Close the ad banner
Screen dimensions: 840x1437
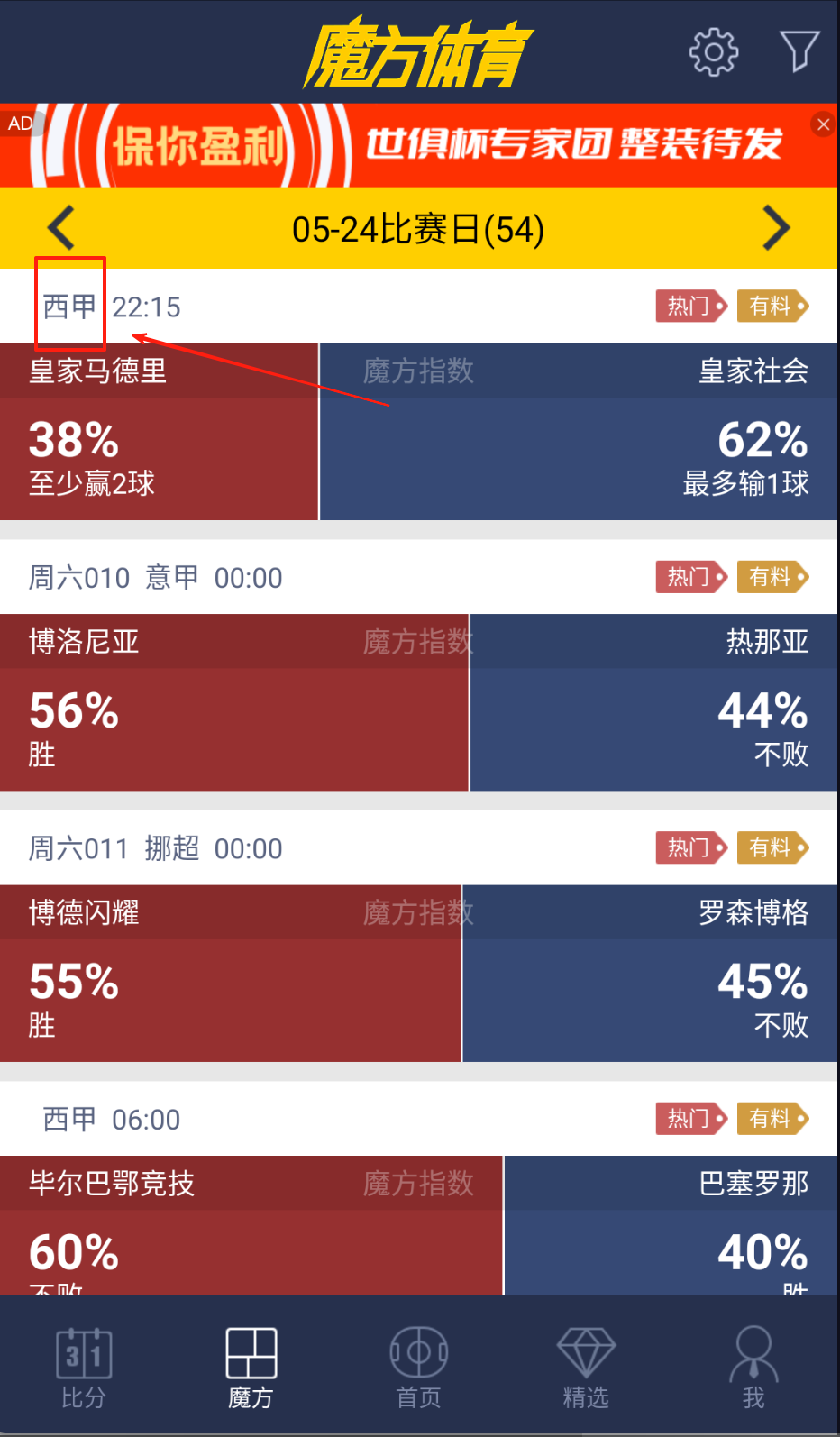(x=823, y=124)
